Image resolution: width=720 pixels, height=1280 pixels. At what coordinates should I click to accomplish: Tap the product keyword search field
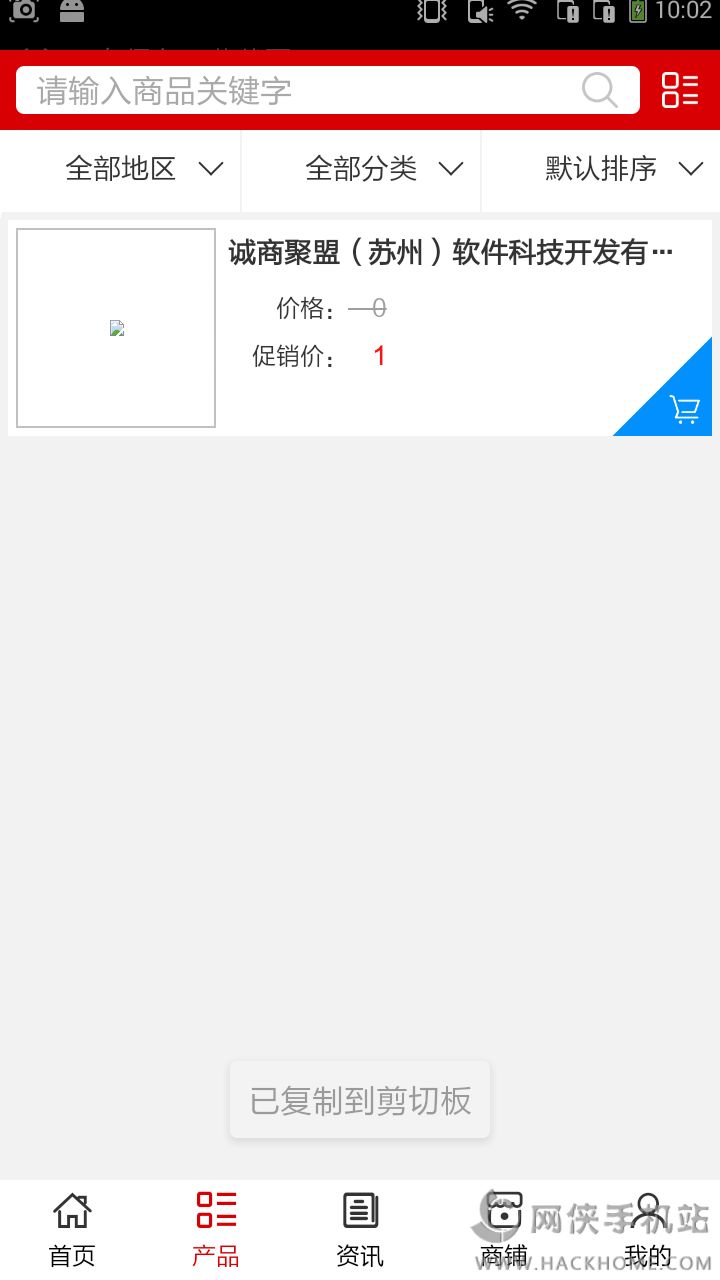point(300,91)
